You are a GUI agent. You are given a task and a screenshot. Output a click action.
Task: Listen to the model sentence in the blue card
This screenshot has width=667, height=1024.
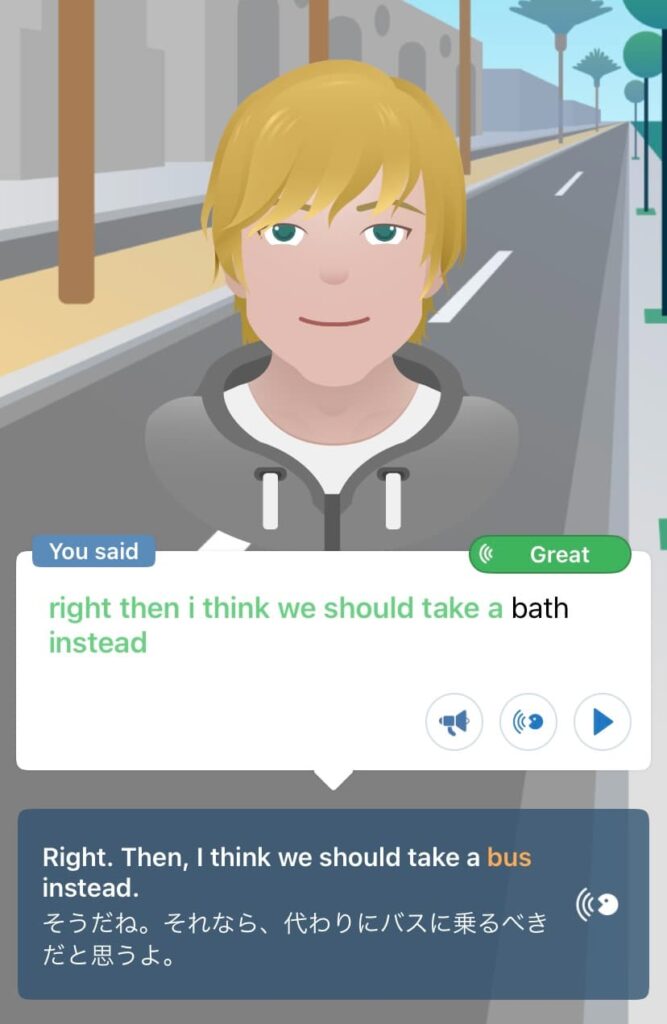597,905
